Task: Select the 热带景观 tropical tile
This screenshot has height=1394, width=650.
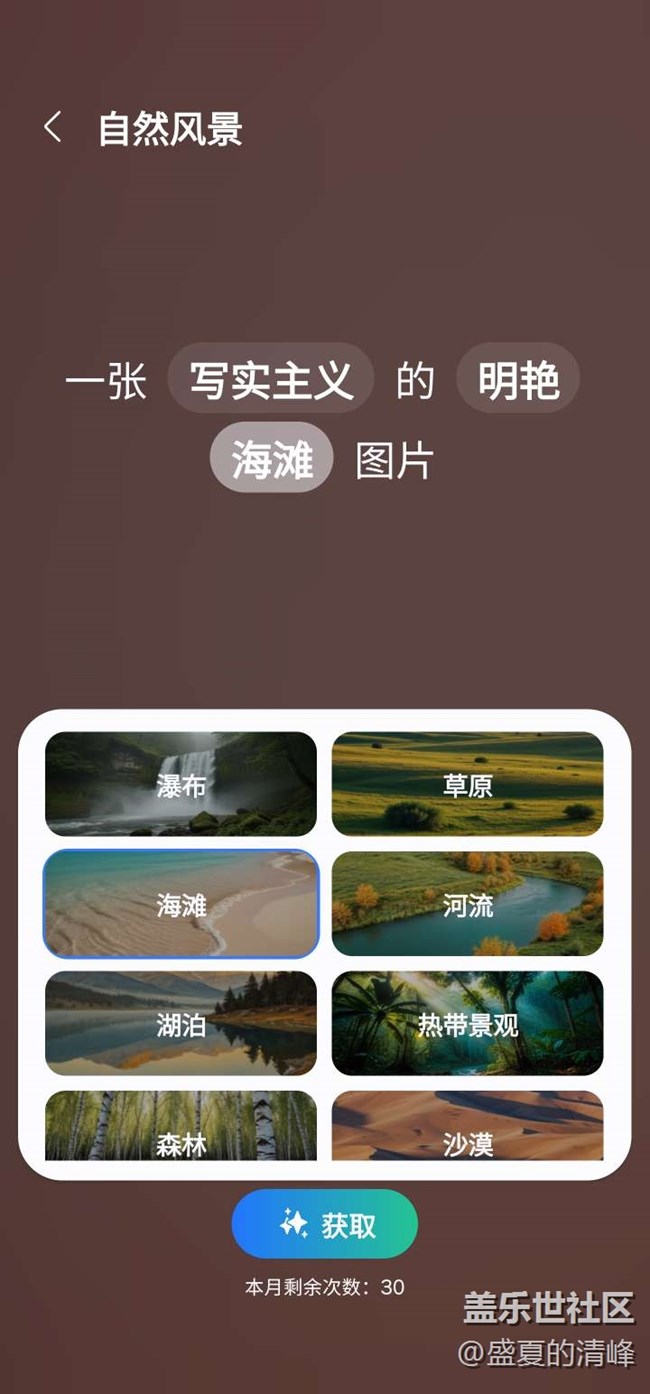Action: (467, 1023)
